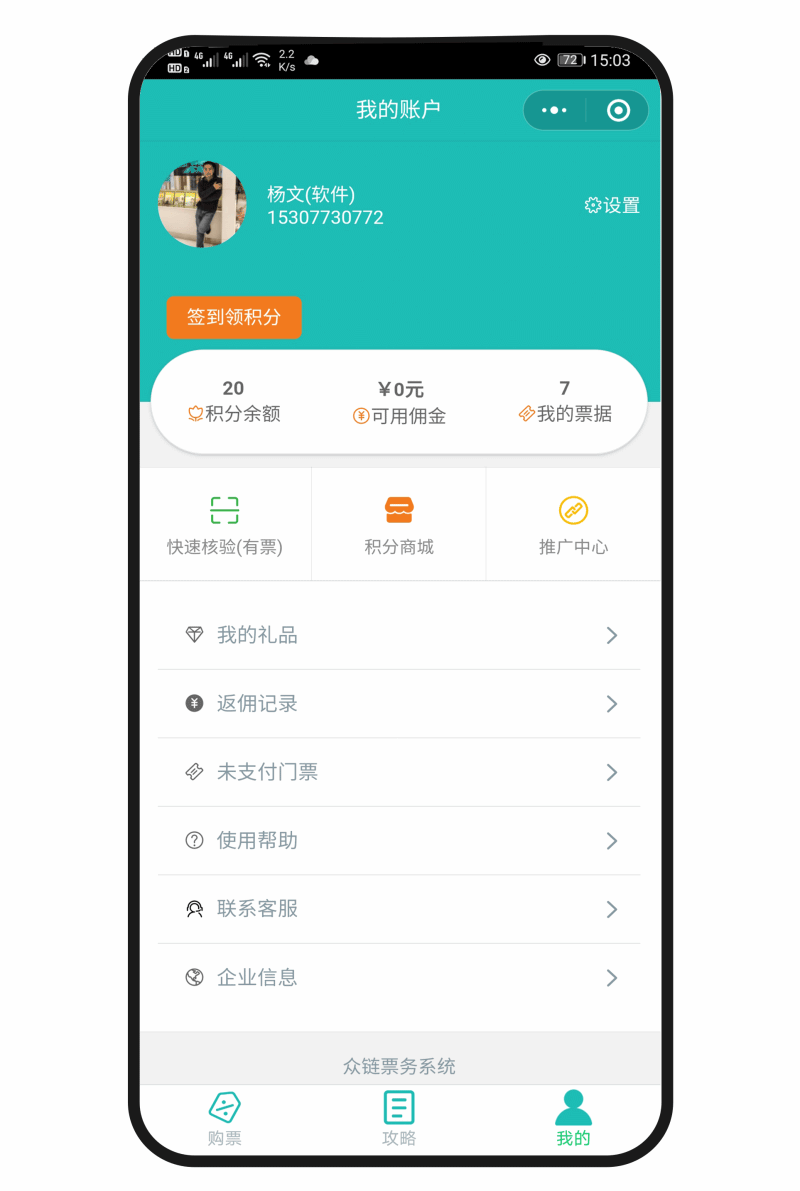Open 企业信息 company info
The width and height of the screenshot is (800, 1191).
coord(399,978)
